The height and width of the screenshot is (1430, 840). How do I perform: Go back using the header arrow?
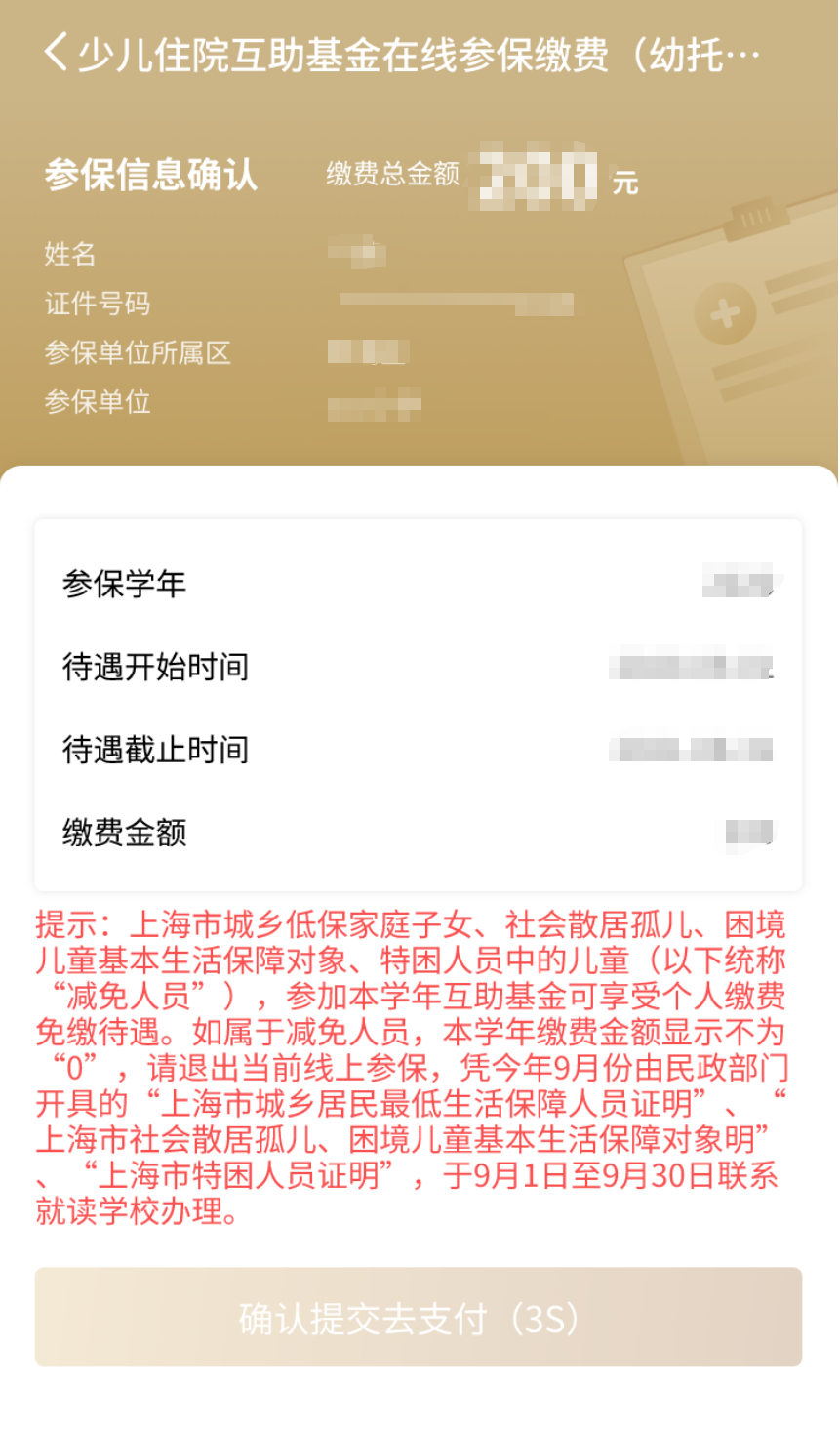click(57, 52)
